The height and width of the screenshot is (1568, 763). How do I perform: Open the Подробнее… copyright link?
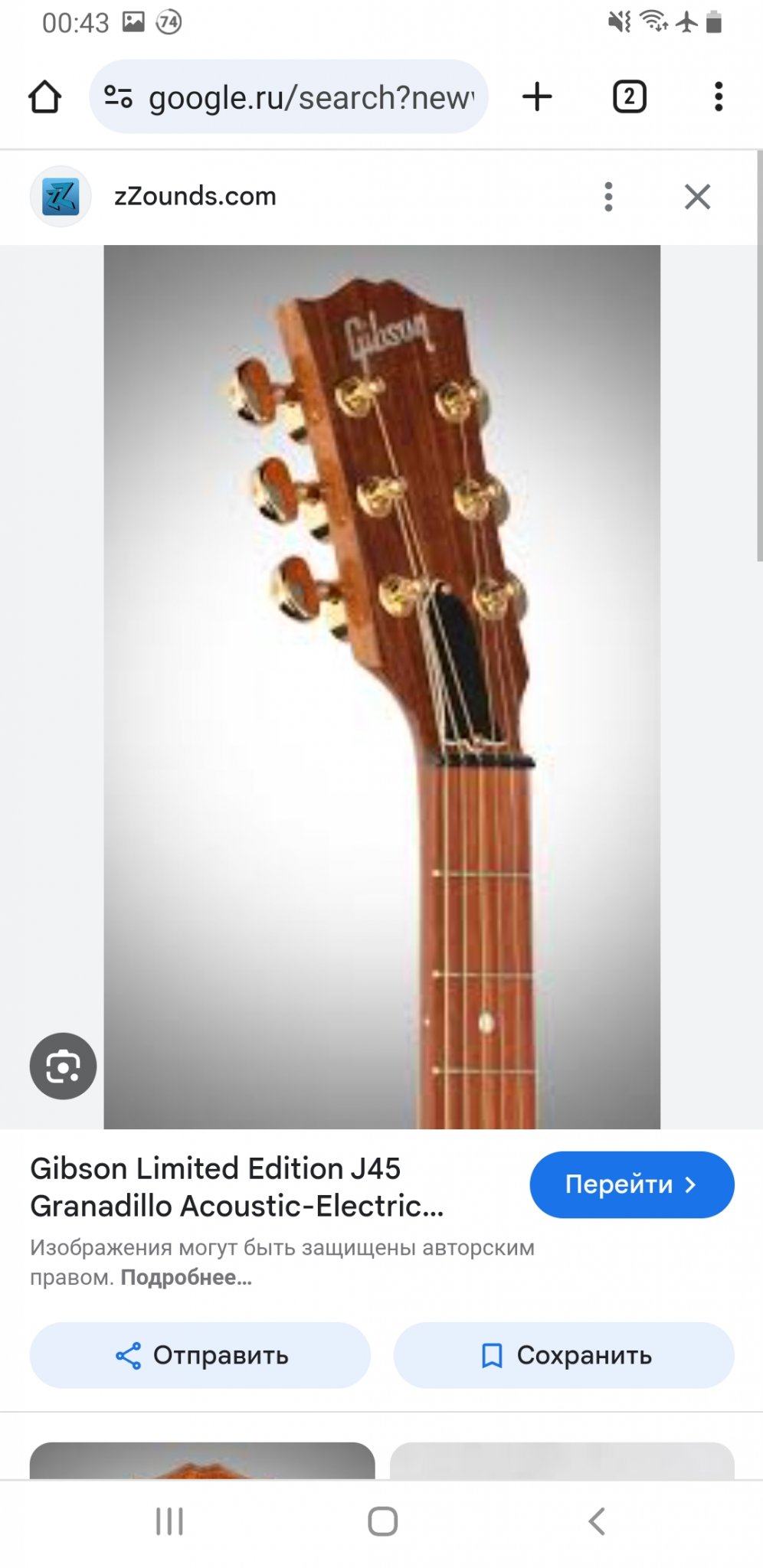[x=186, y=1277]
